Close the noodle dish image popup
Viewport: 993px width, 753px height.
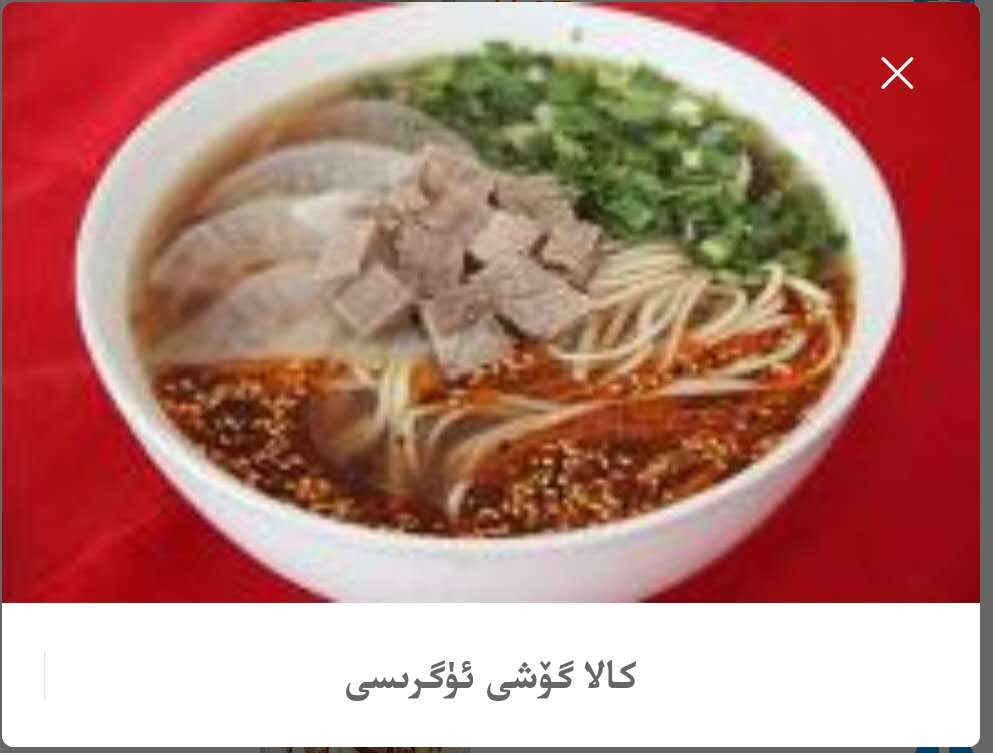point(897,73)
